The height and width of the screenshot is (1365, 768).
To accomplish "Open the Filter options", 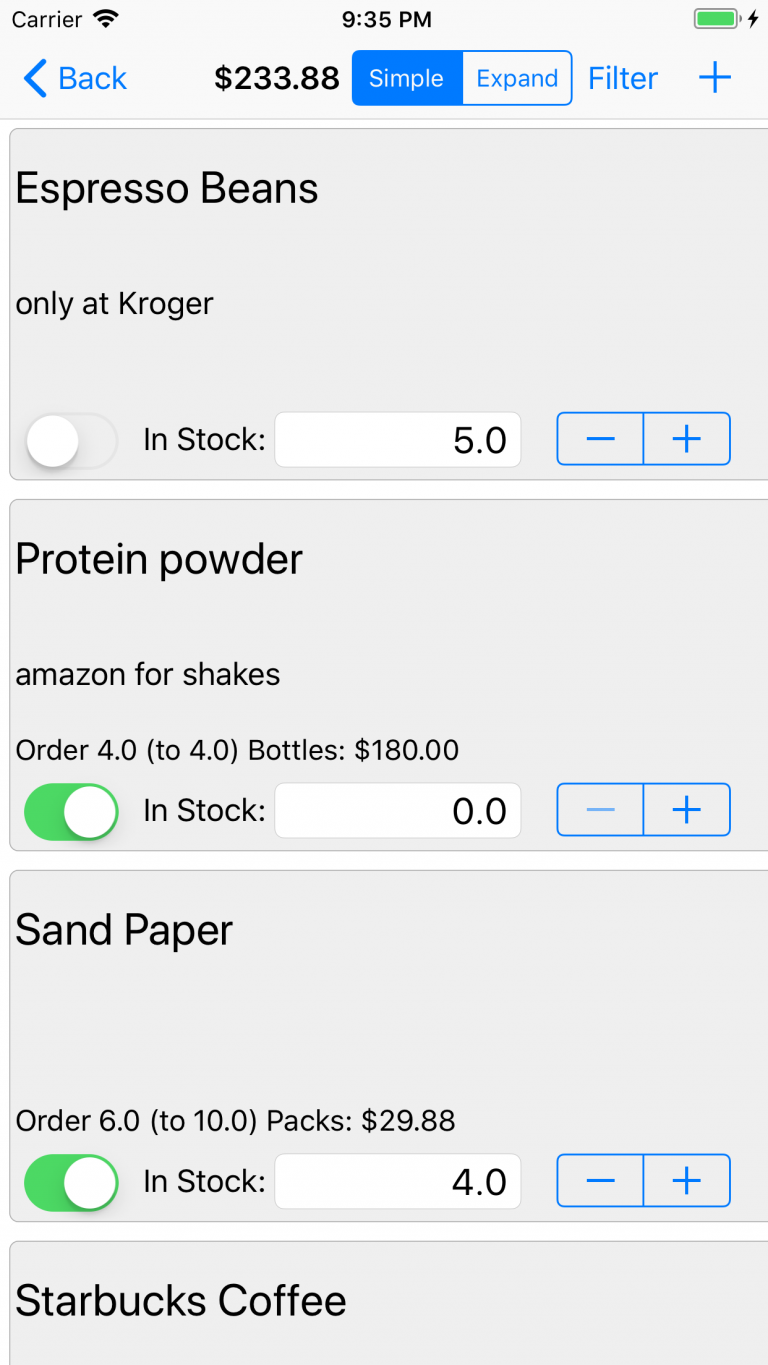I will 622,78.
